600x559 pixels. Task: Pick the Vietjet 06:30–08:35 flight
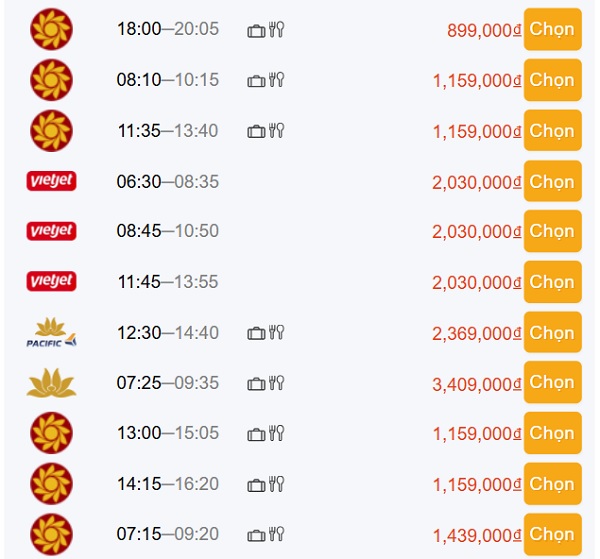[x=552, y=181]
